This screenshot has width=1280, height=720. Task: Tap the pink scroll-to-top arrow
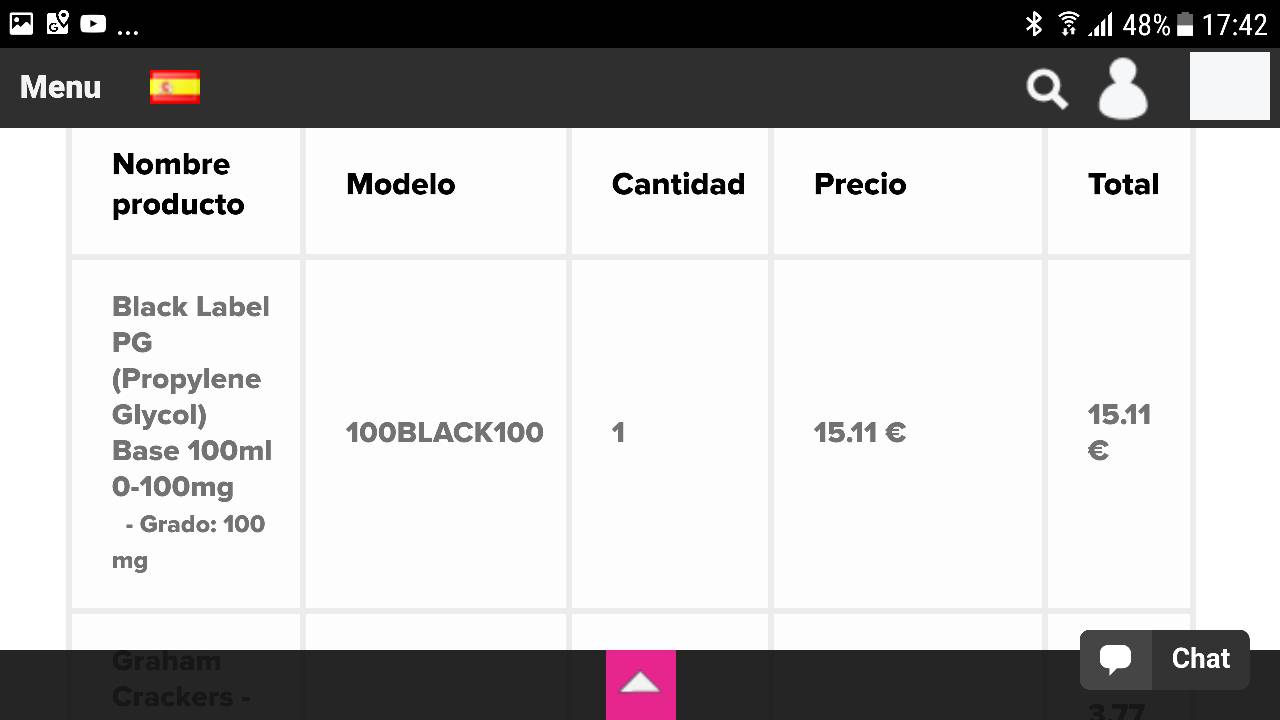(x=640, y=685)
